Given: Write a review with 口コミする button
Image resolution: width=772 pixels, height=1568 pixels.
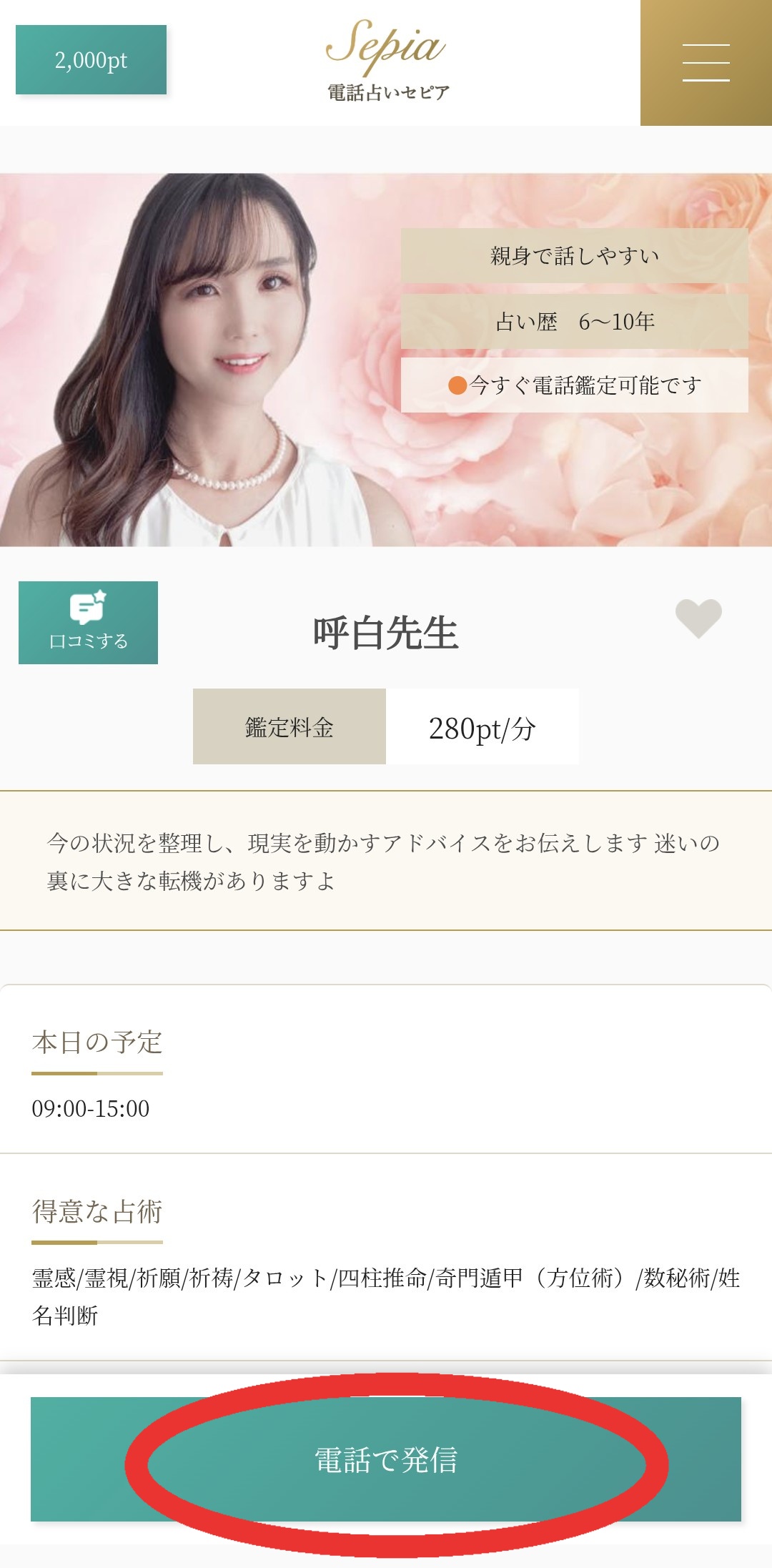Looking at the screenshot, I should coord(88,623).
